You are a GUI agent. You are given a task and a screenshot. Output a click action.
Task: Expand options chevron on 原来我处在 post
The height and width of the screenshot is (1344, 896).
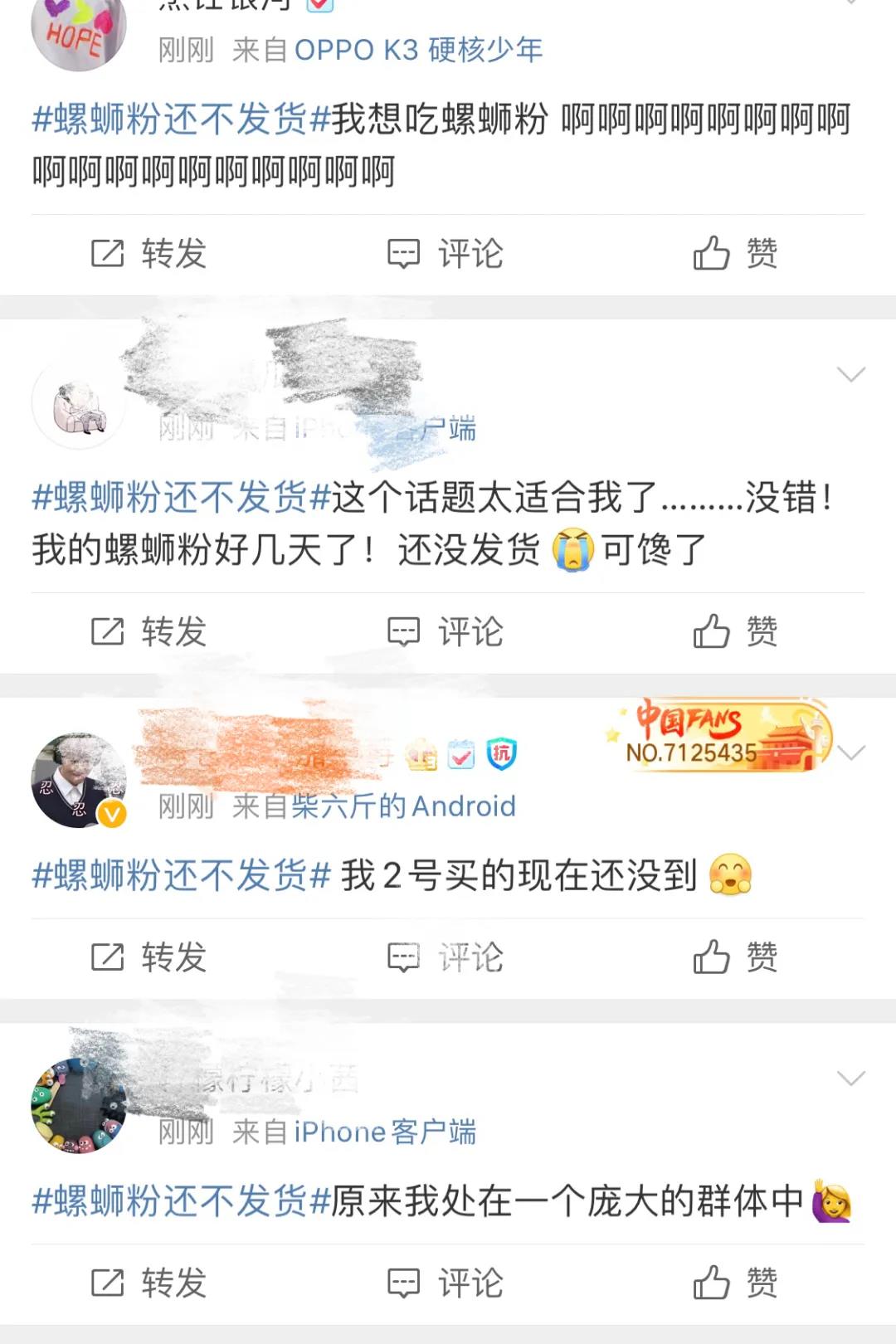(x=851, y=1079)
